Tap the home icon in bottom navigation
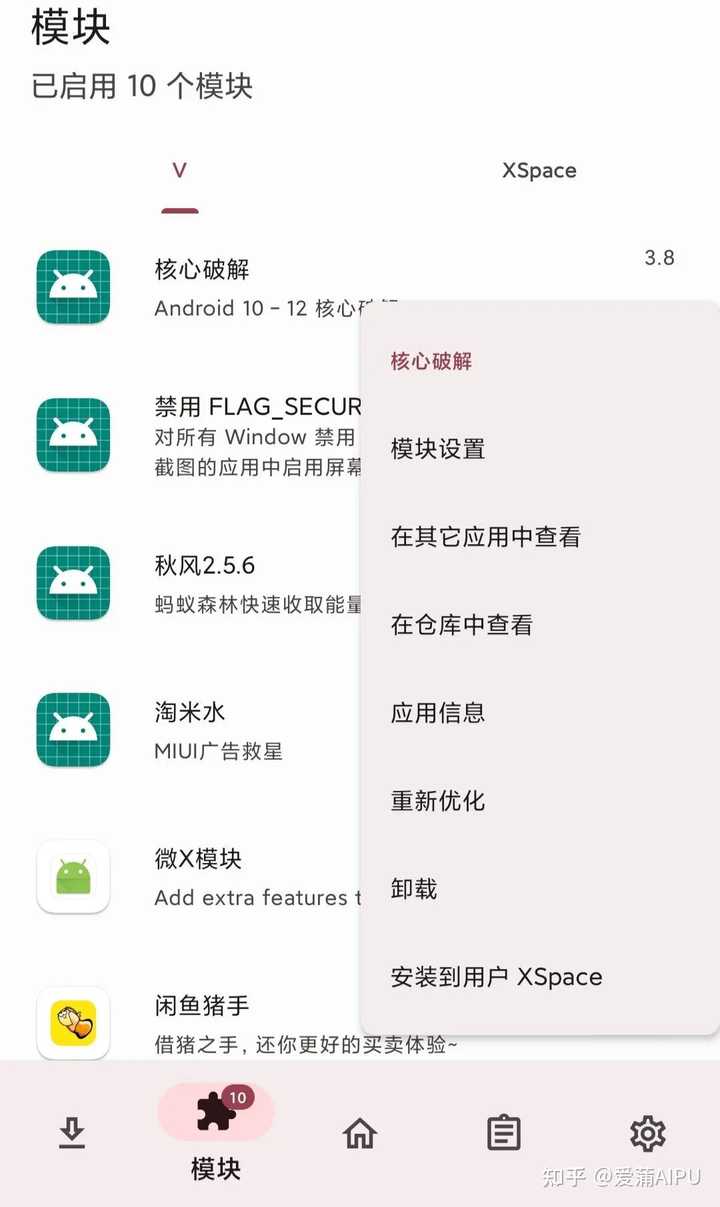This screenshot has width=720, height=1207. click(360, 1133)
